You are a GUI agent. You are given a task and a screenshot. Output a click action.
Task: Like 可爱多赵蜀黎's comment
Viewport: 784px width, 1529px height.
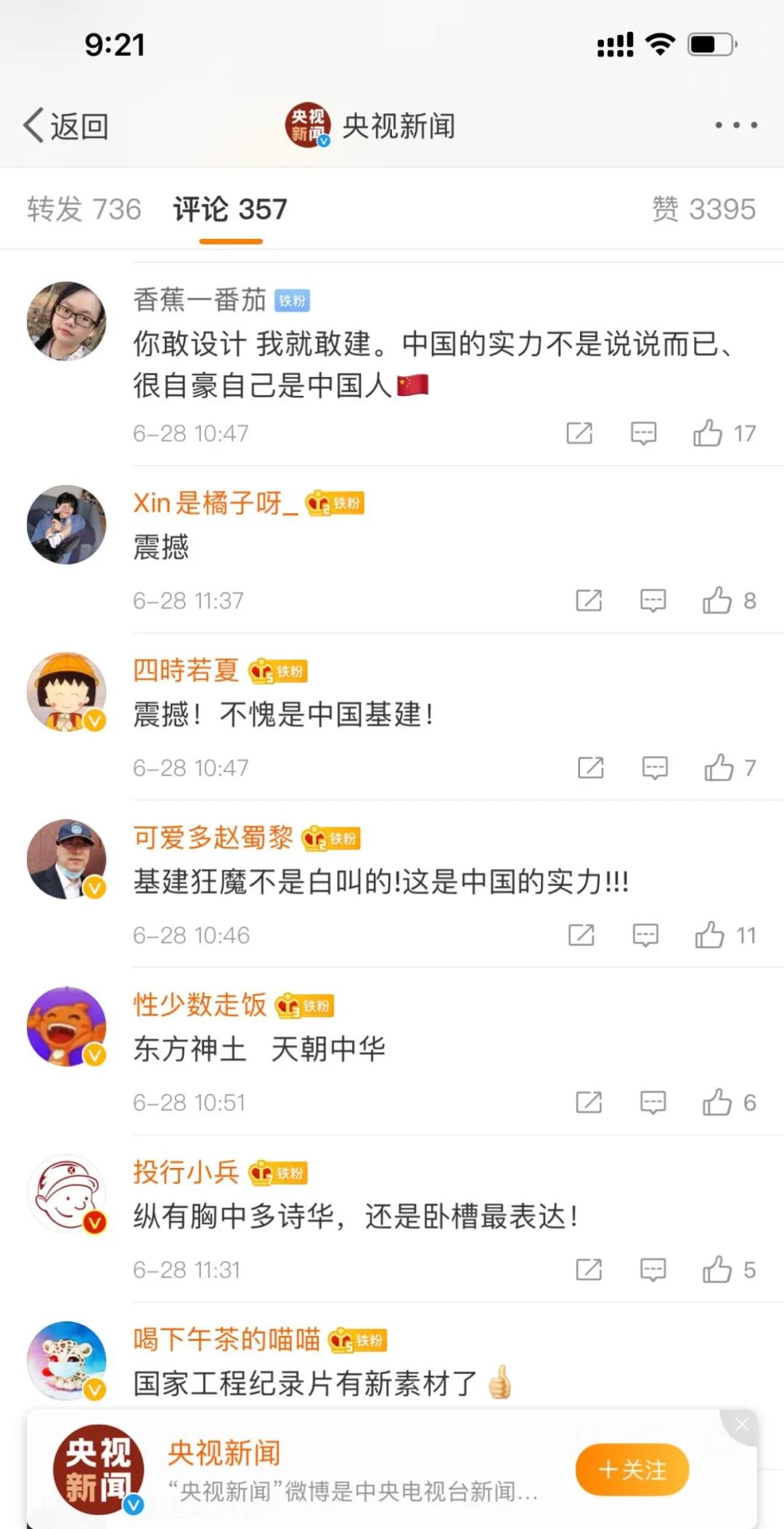tap(710, 936)
